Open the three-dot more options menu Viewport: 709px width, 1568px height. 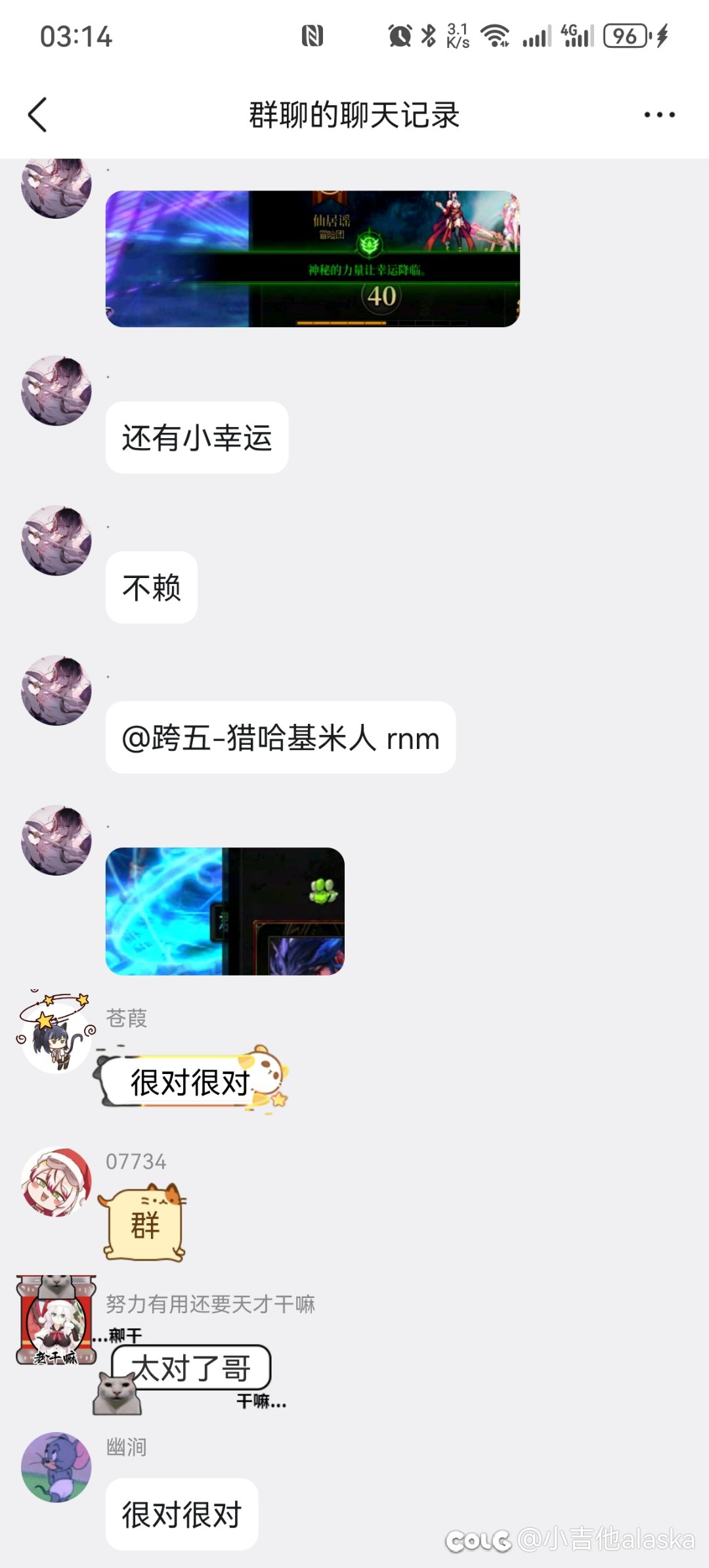tap(658, 113)
